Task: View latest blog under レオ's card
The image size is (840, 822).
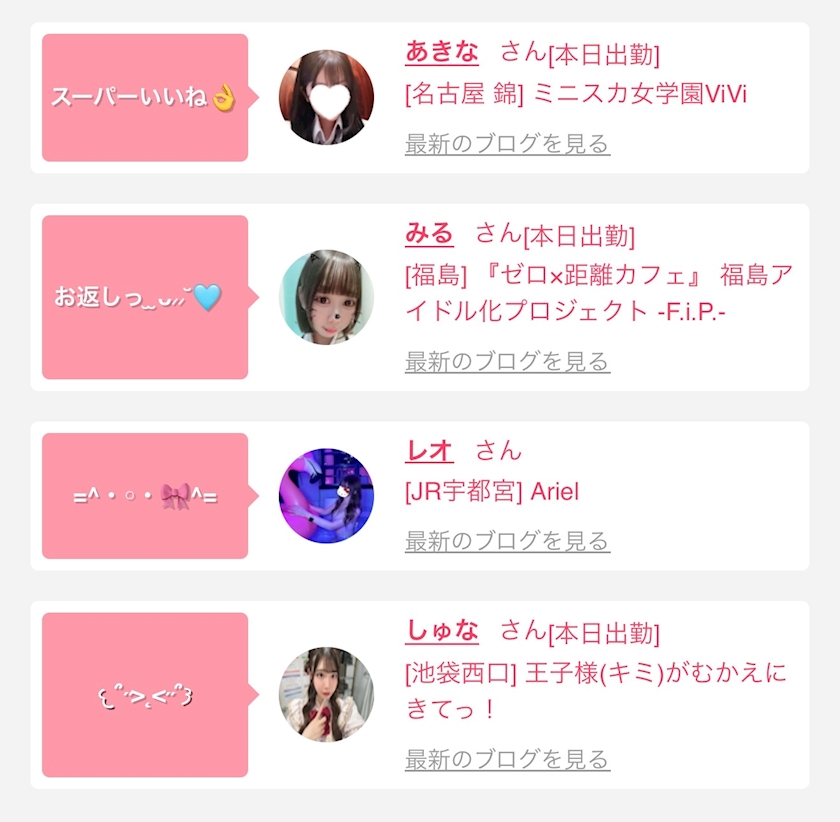Action: click(x=507, y=541)
